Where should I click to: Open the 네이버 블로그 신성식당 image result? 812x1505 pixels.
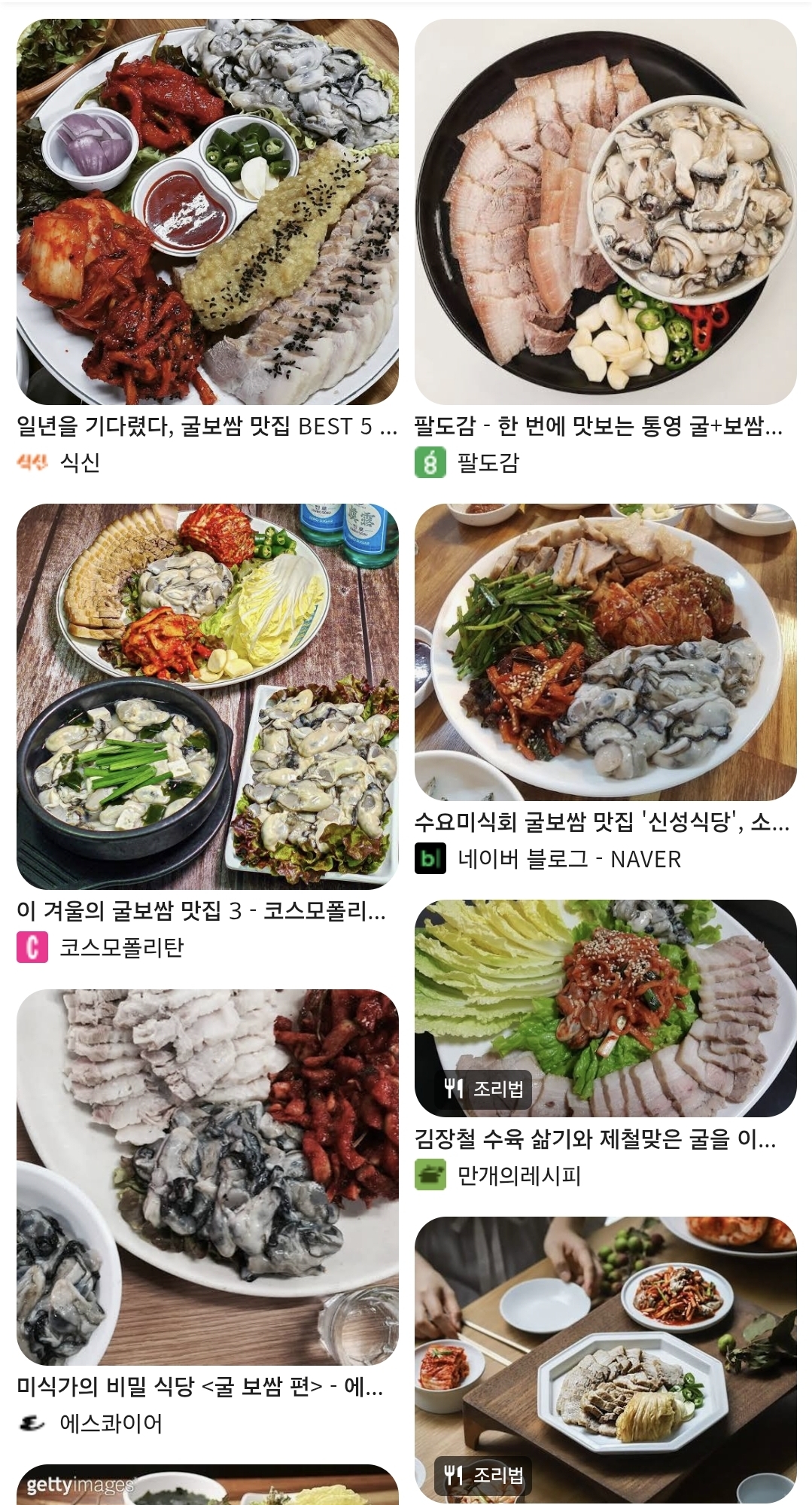point(605,652)
